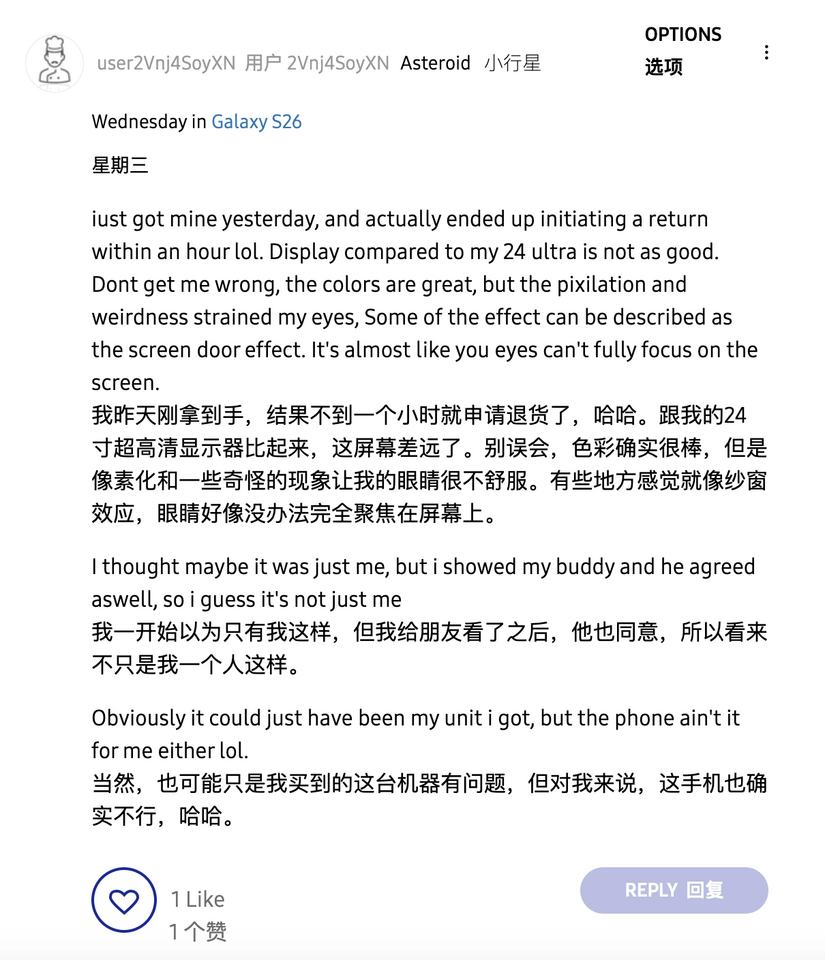This screenshot has height=960, width=825.
Task: Open the Galaxy S26 board link
Action: point(256,121)
